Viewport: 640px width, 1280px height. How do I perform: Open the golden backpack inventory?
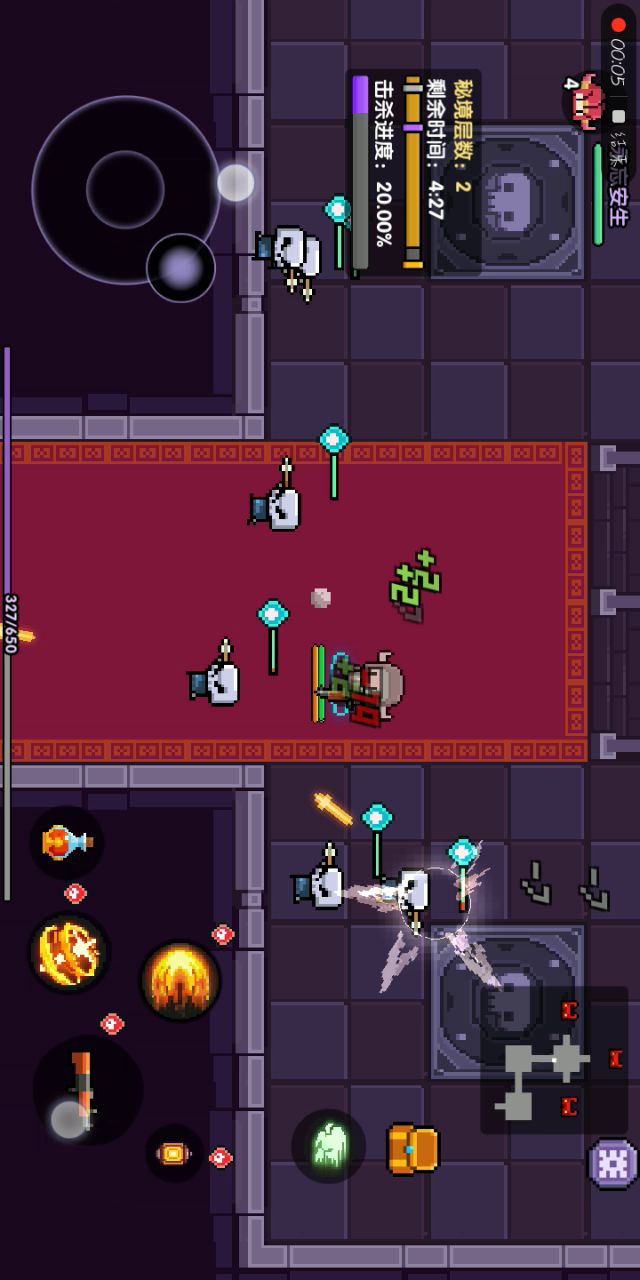[412, 1149]
